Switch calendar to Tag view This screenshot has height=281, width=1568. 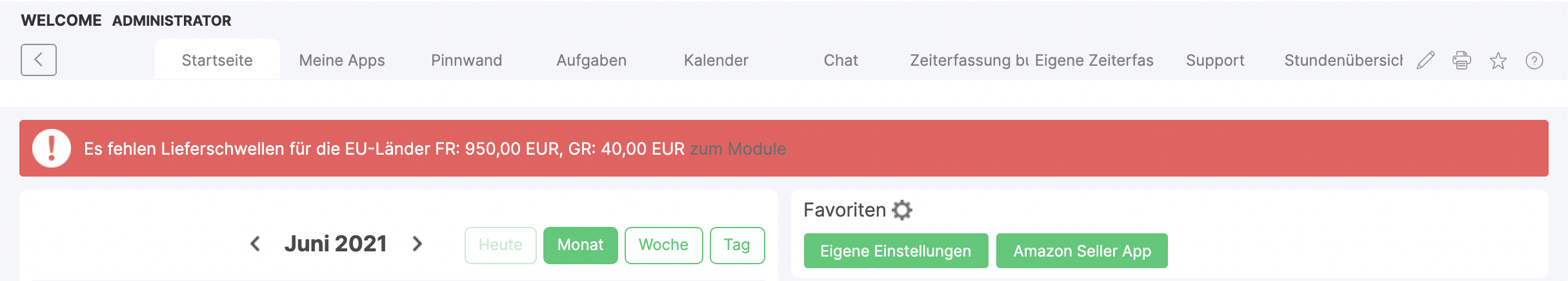[737, 245]
